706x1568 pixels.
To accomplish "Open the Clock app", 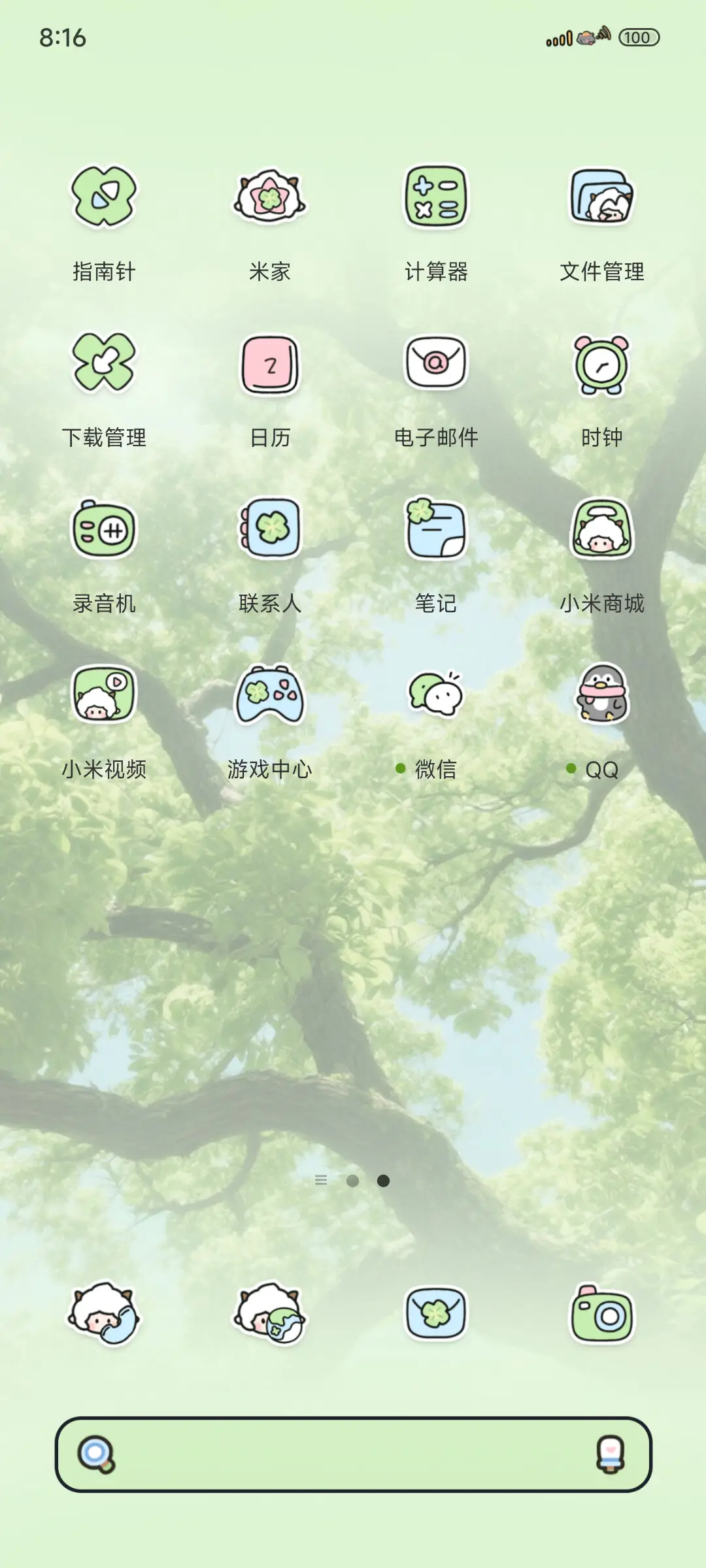I will pyautogui.click(x=603, y=365).
